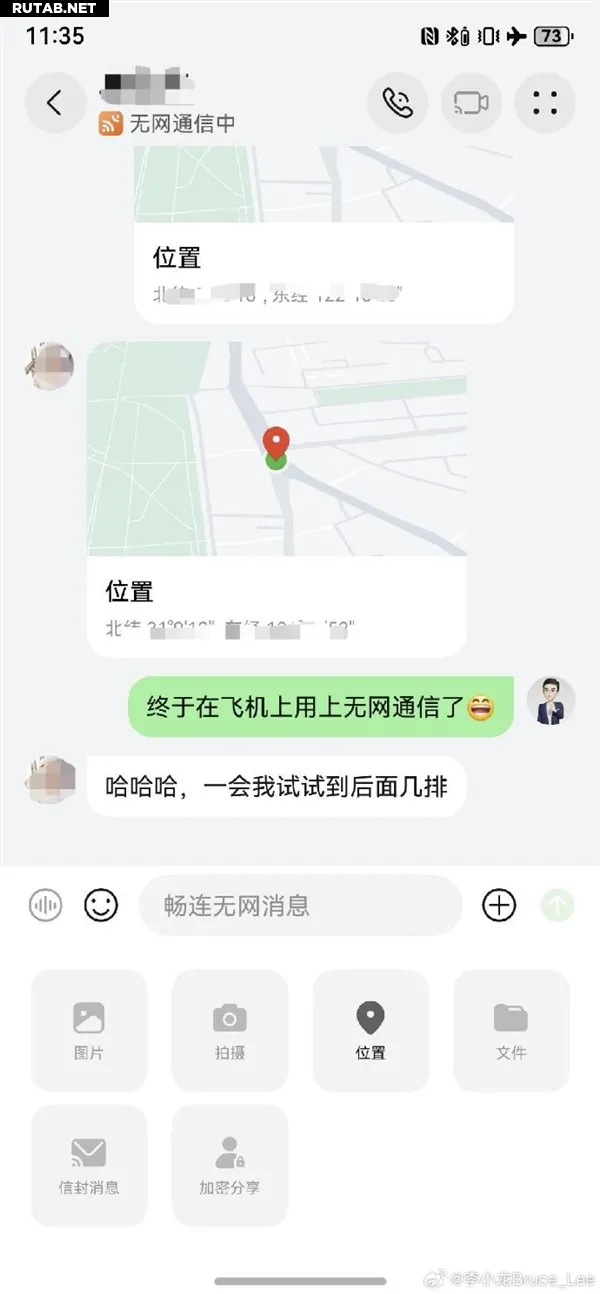
Task: Share your 位置 location
Action: coord(371,1030)
